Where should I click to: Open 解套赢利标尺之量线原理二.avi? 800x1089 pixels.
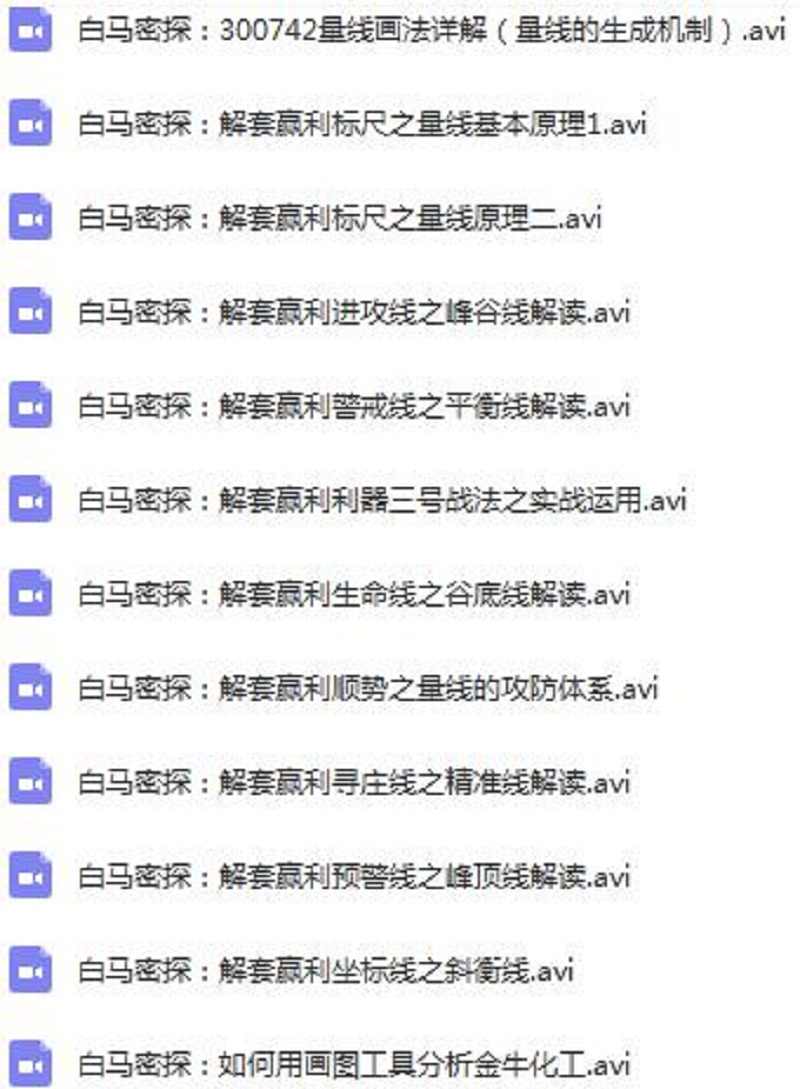coord(340,219)
